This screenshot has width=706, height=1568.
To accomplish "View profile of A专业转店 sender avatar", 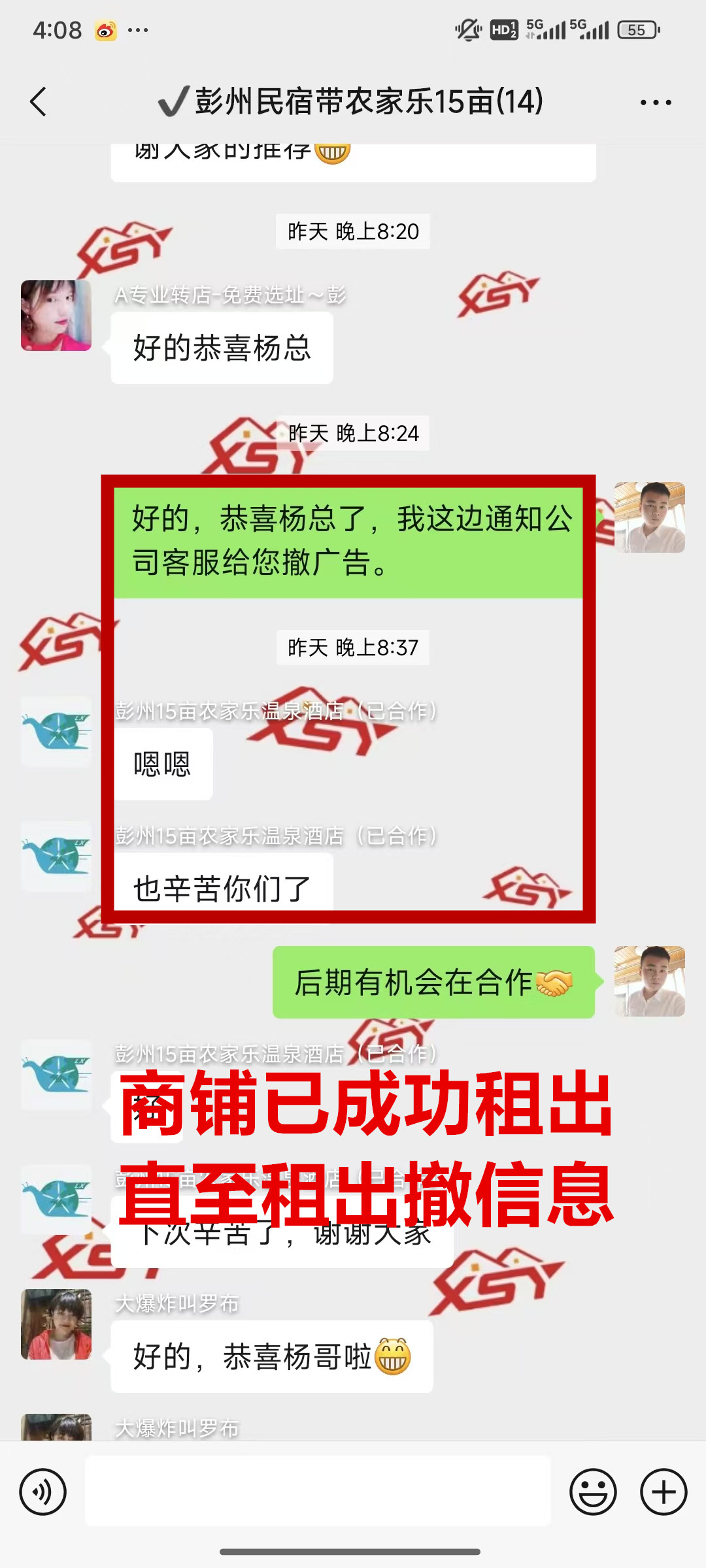I will pyautogui.click(x=56, y=316).
